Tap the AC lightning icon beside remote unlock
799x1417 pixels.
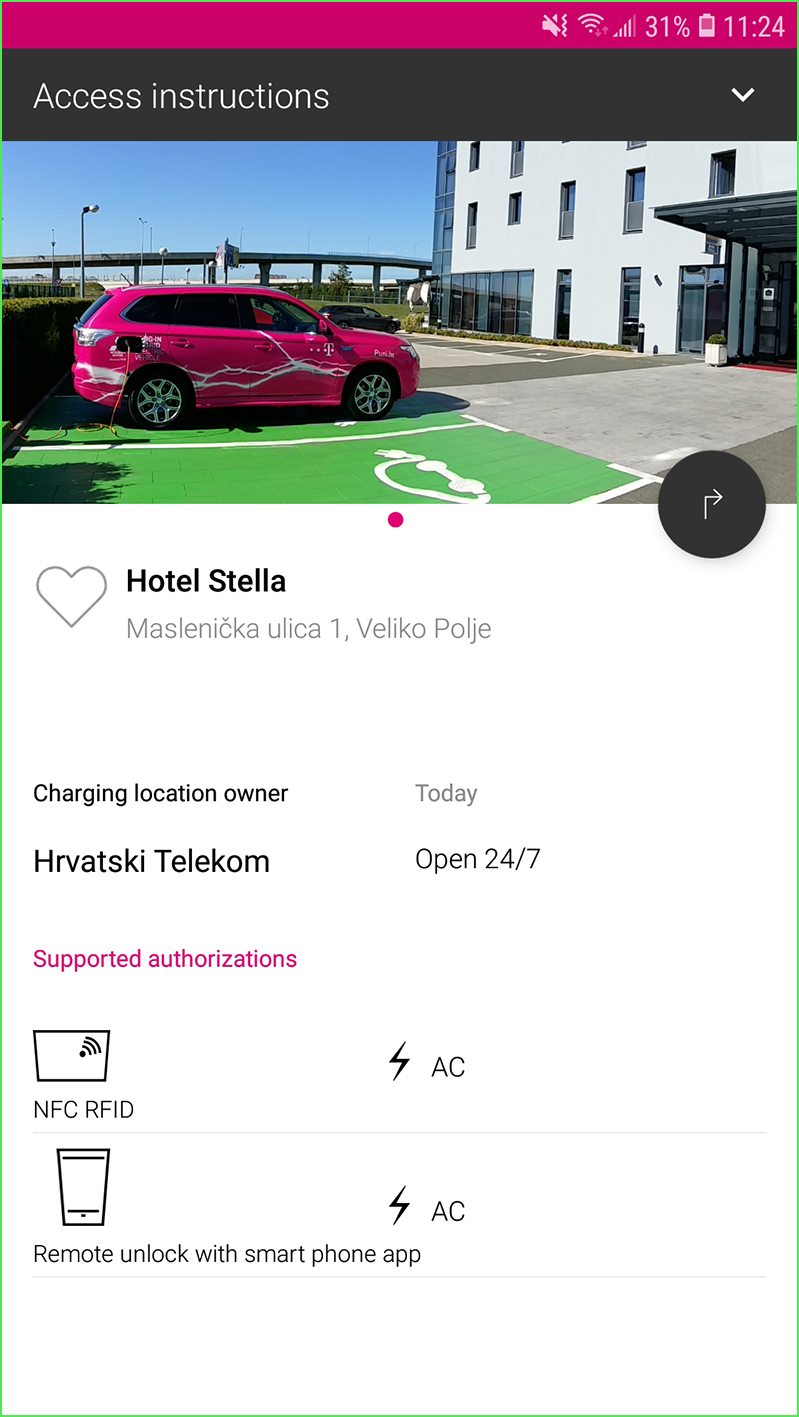click(x=399, y=1208)
